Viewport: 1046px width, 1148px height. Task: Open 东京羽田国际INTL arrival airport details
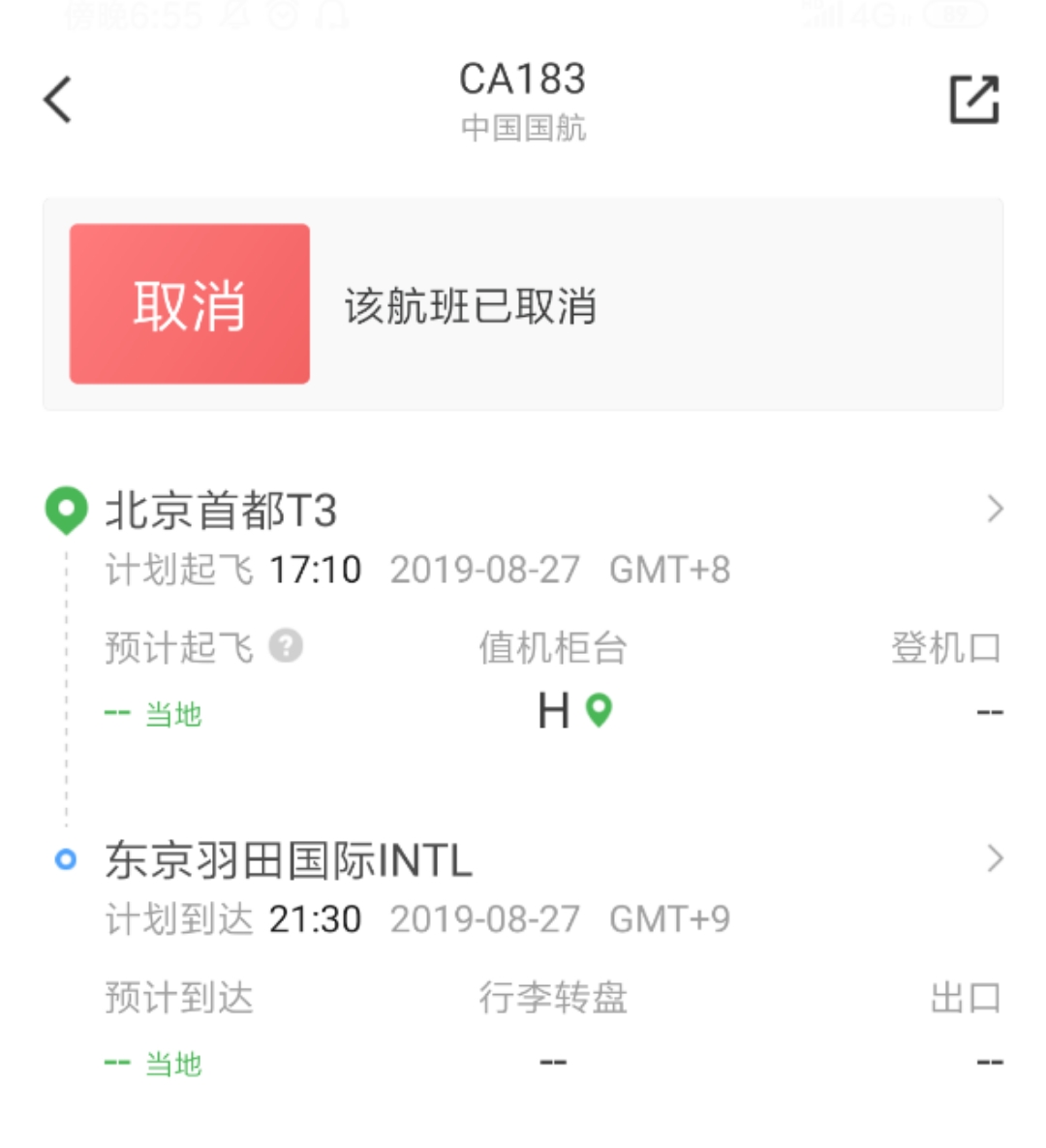point(994,858)
